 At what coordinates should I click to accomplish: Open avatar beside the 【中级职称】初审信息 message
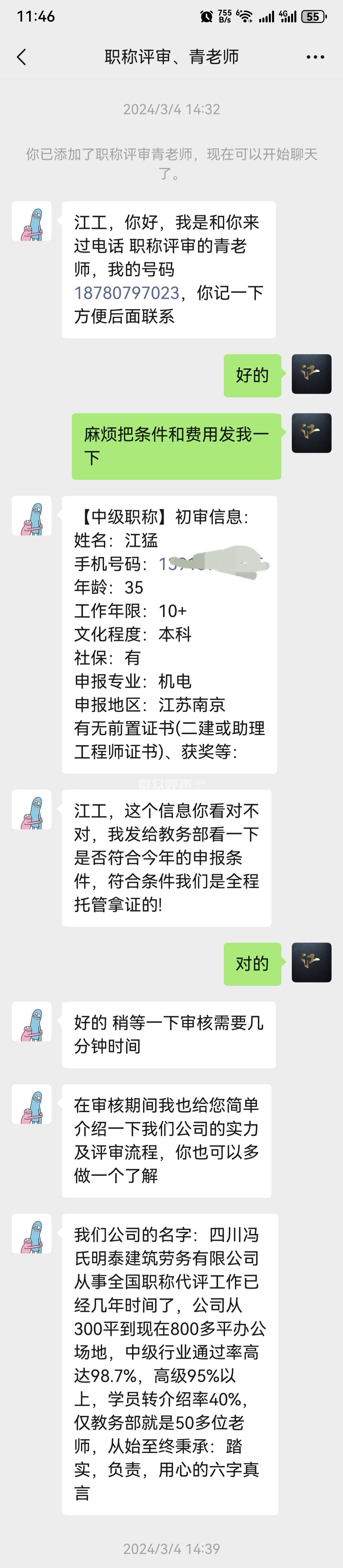coord(32,516)
